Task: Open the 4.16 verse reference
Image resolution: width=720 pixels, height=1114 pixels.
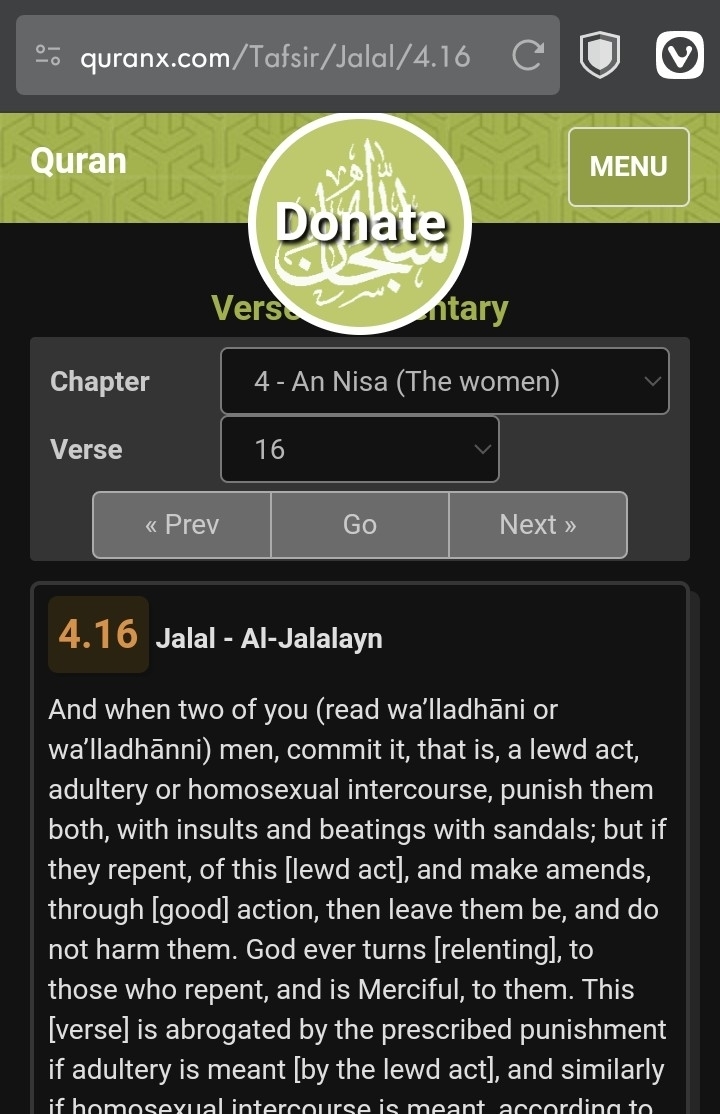Action: coord(98,635)
